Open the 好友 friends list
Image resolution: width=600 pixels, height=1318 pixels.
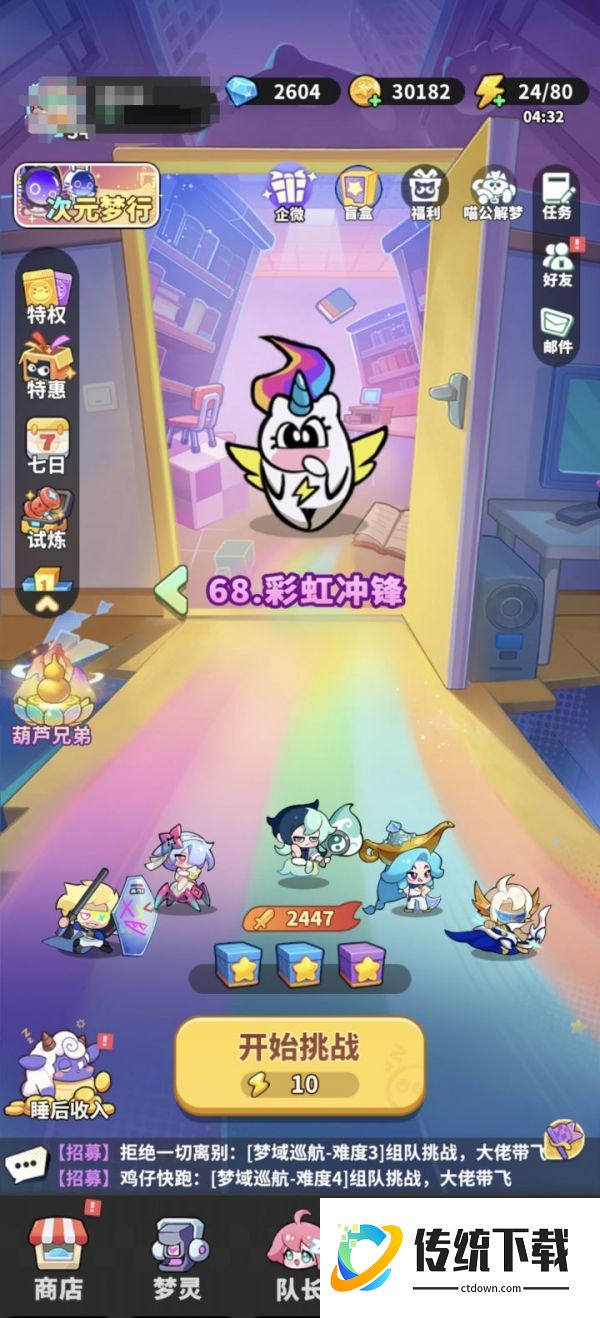(x=557, y=264)
